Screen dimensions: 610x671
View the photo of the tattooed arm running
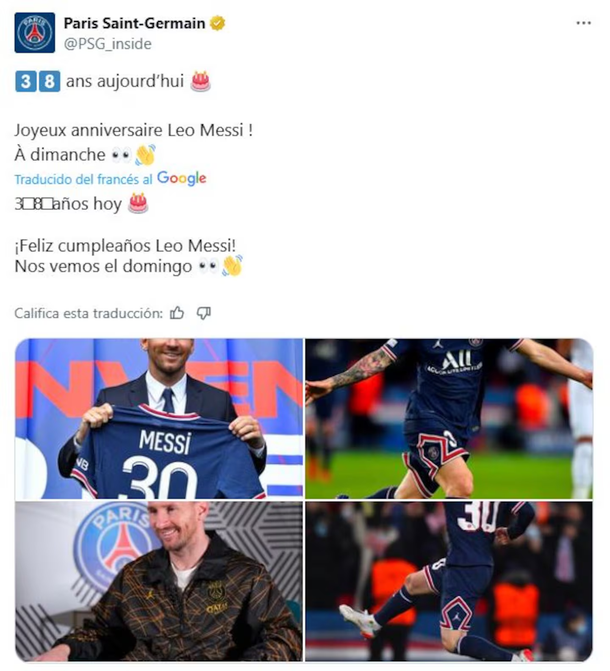point(449,418)
